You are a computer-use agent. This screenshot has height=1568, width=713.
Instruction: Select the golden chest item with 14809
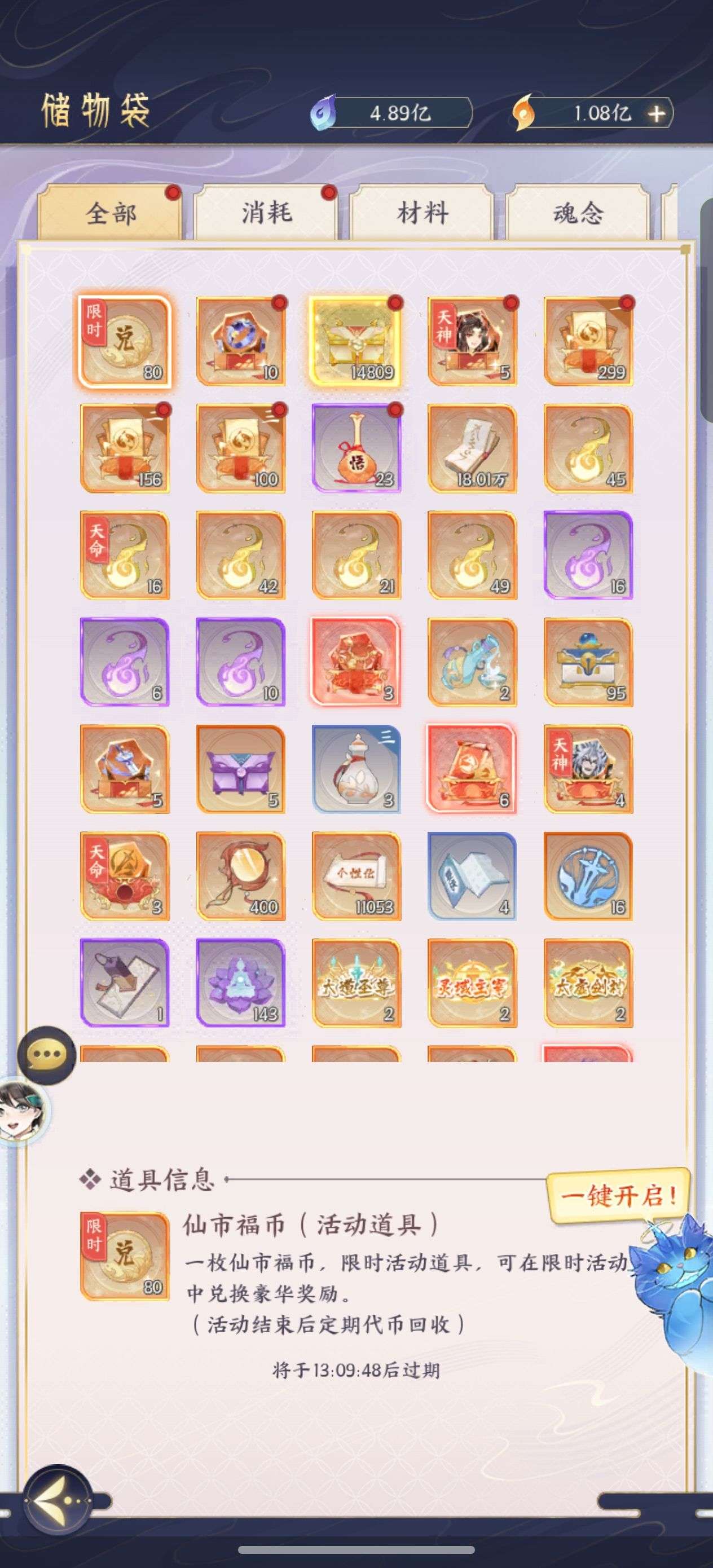click(x=355, y=340)
